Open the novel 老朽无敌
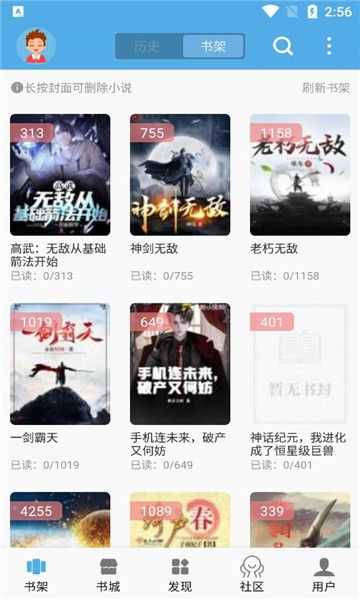Image resolution: width=360 pixels, height=600 pixels. point(300,174)
